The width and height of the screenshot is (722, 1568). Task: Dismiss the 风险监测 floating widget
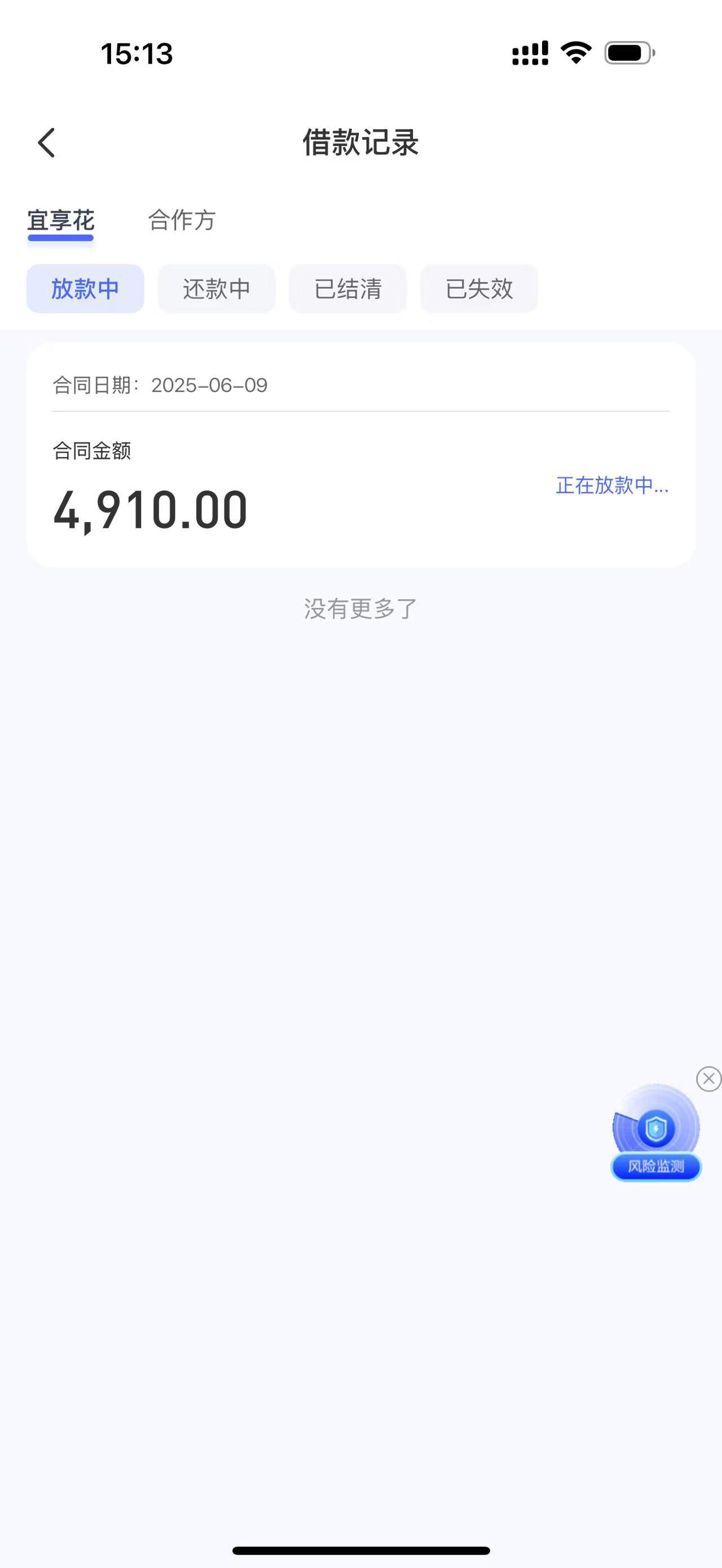pyautogui.click(x=708, y=1079)
